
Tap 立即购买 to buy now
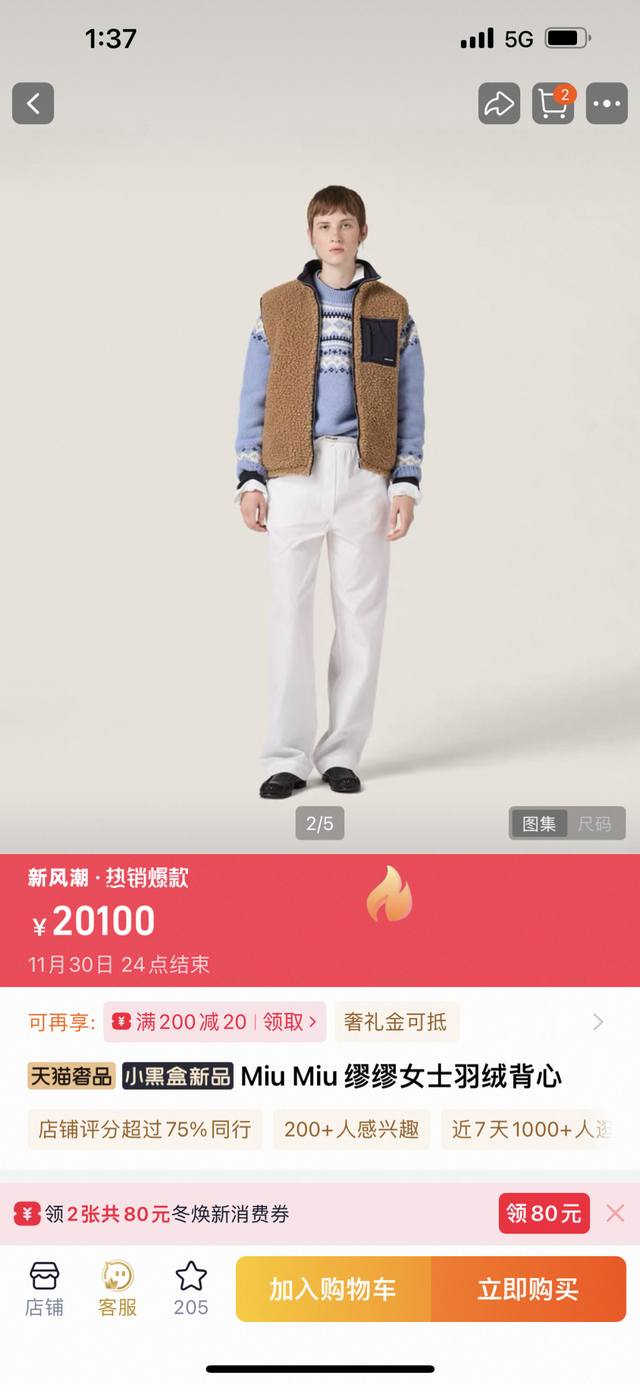(528, 1290)
